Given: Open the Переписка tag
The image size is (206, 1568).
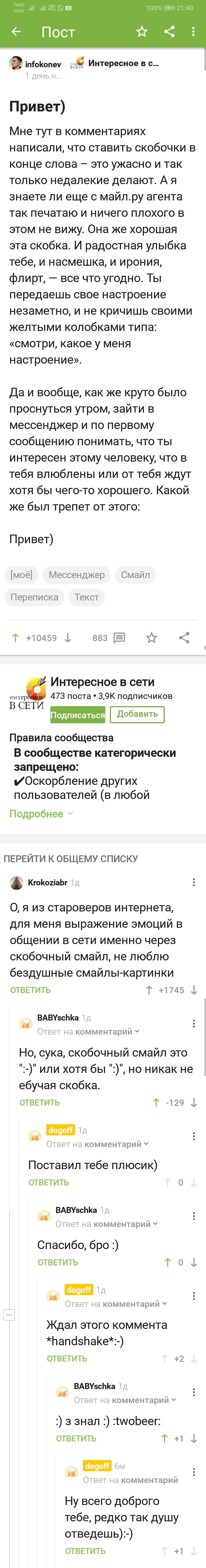Looking at the screenshot, I should (x=34, y=597).
